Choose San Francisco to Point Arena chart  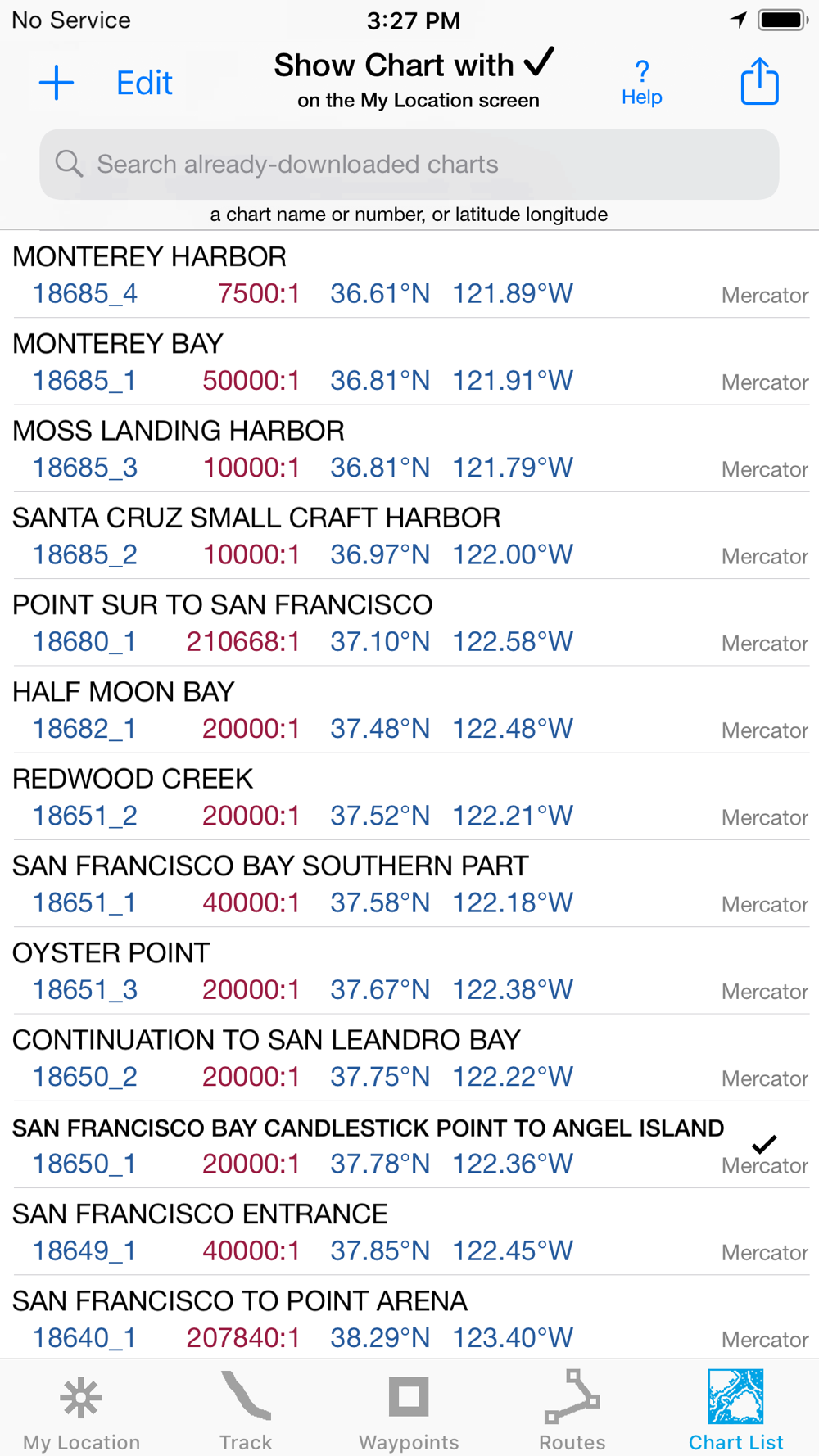pyautogui.click(x=409, y=1318)
